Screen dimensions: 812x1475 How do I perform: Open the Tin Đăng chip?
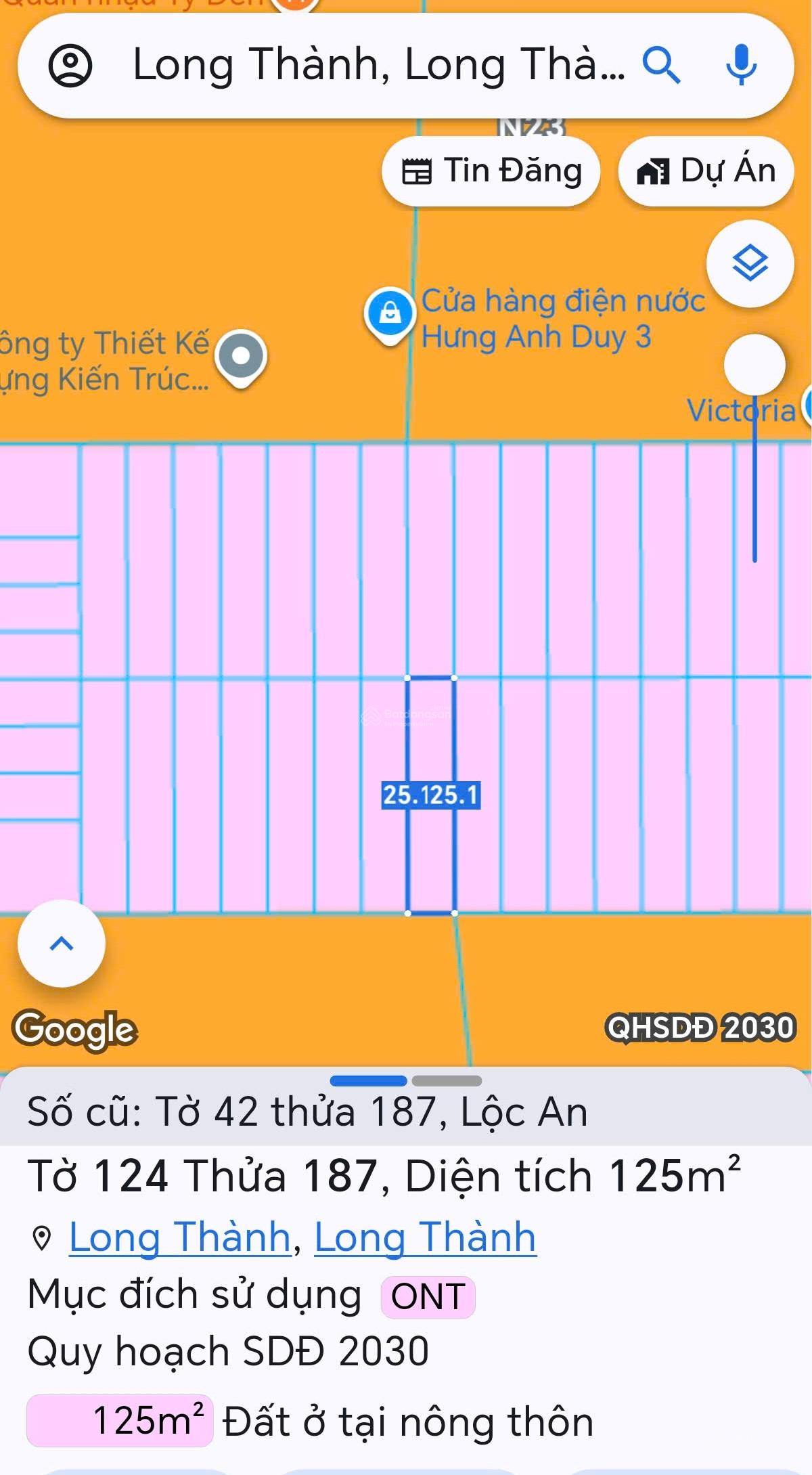pyautogui.click(x=491, y=171)
